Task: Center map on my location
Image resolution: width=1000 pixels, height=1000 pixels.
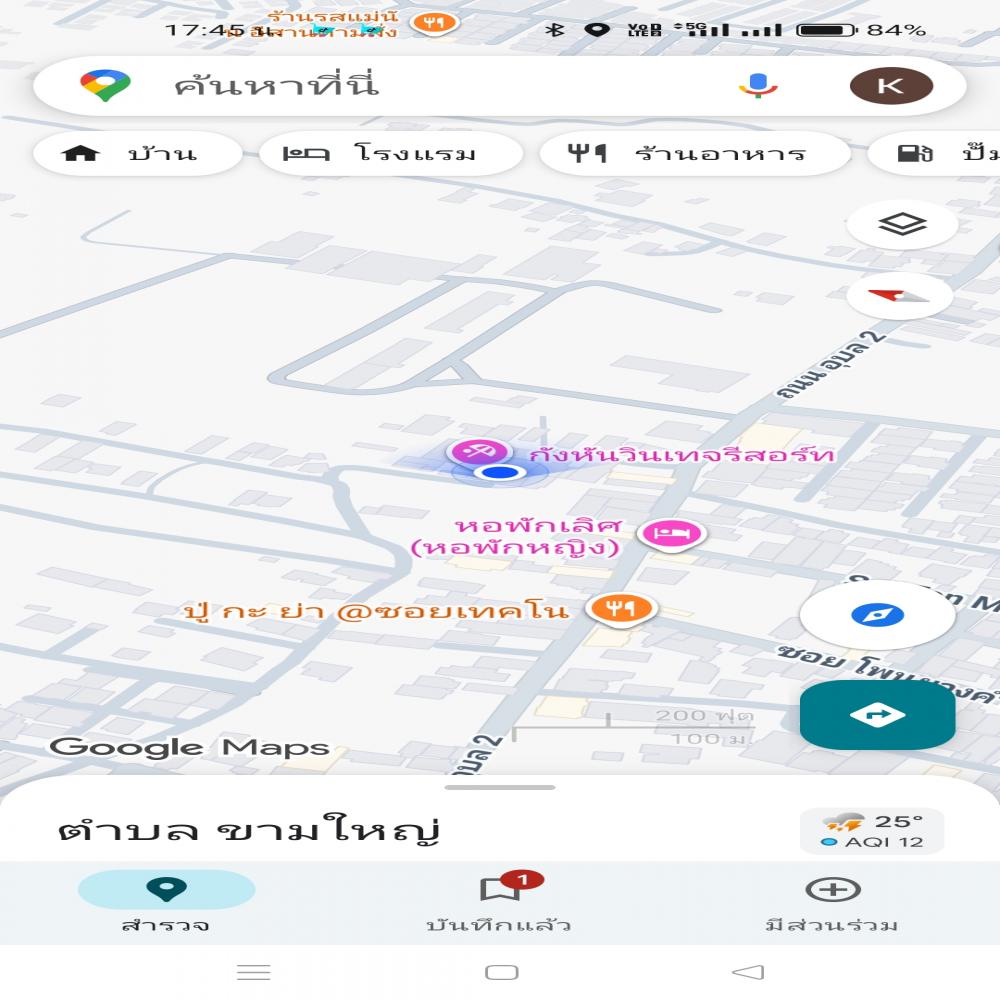Action: (x=877, y=615)
